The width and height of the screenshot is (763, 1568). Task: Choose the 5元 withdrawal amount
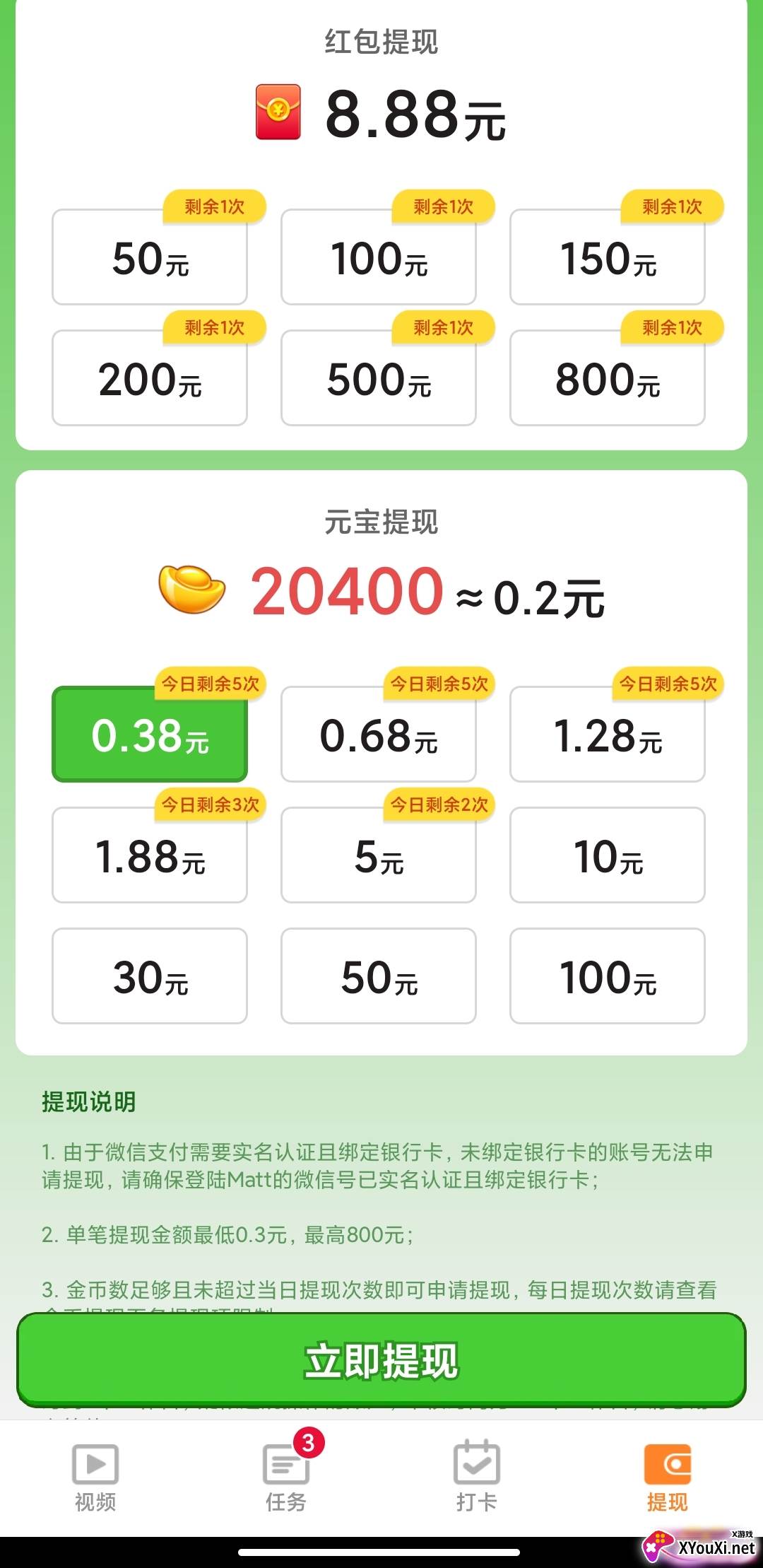pyautogui.click(x=379, y=855)
